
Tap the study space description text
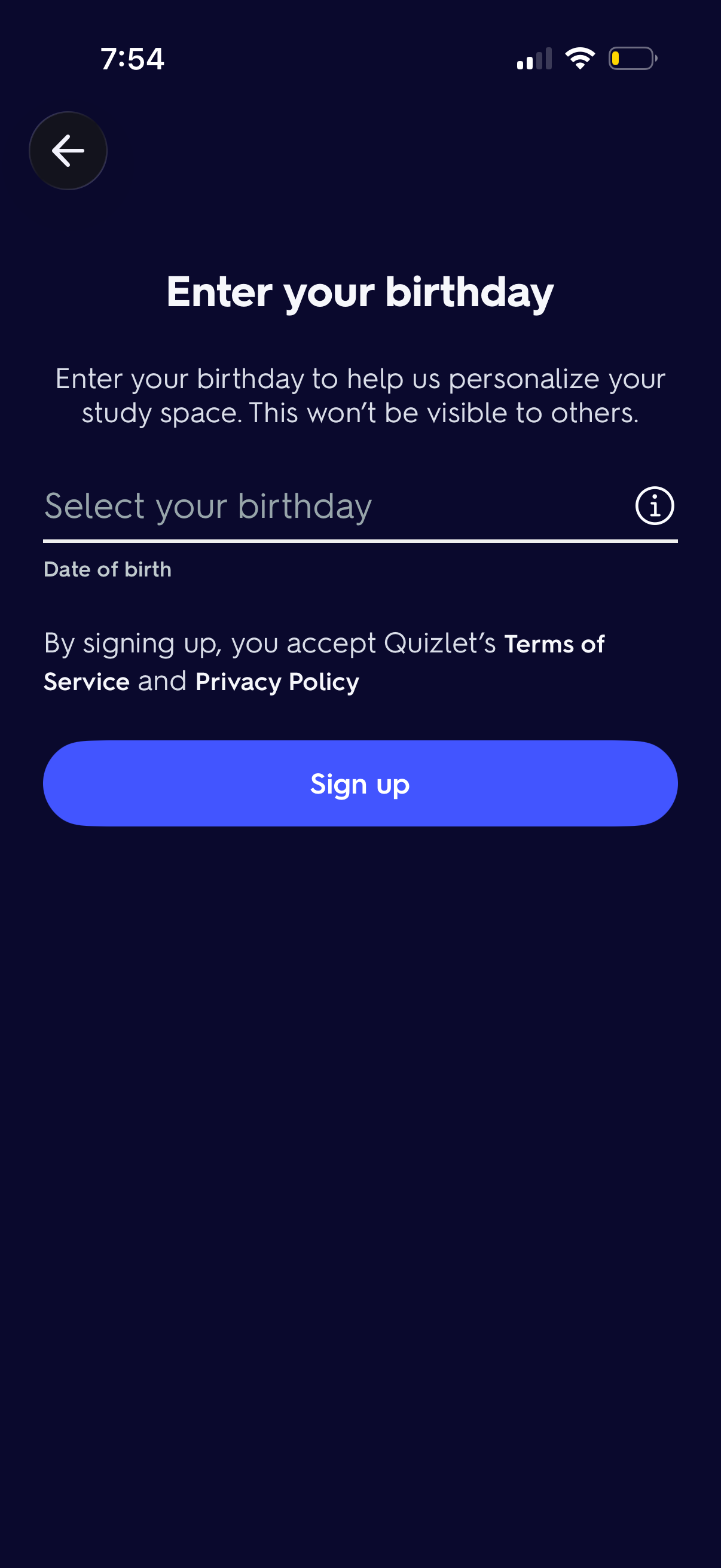360,395
